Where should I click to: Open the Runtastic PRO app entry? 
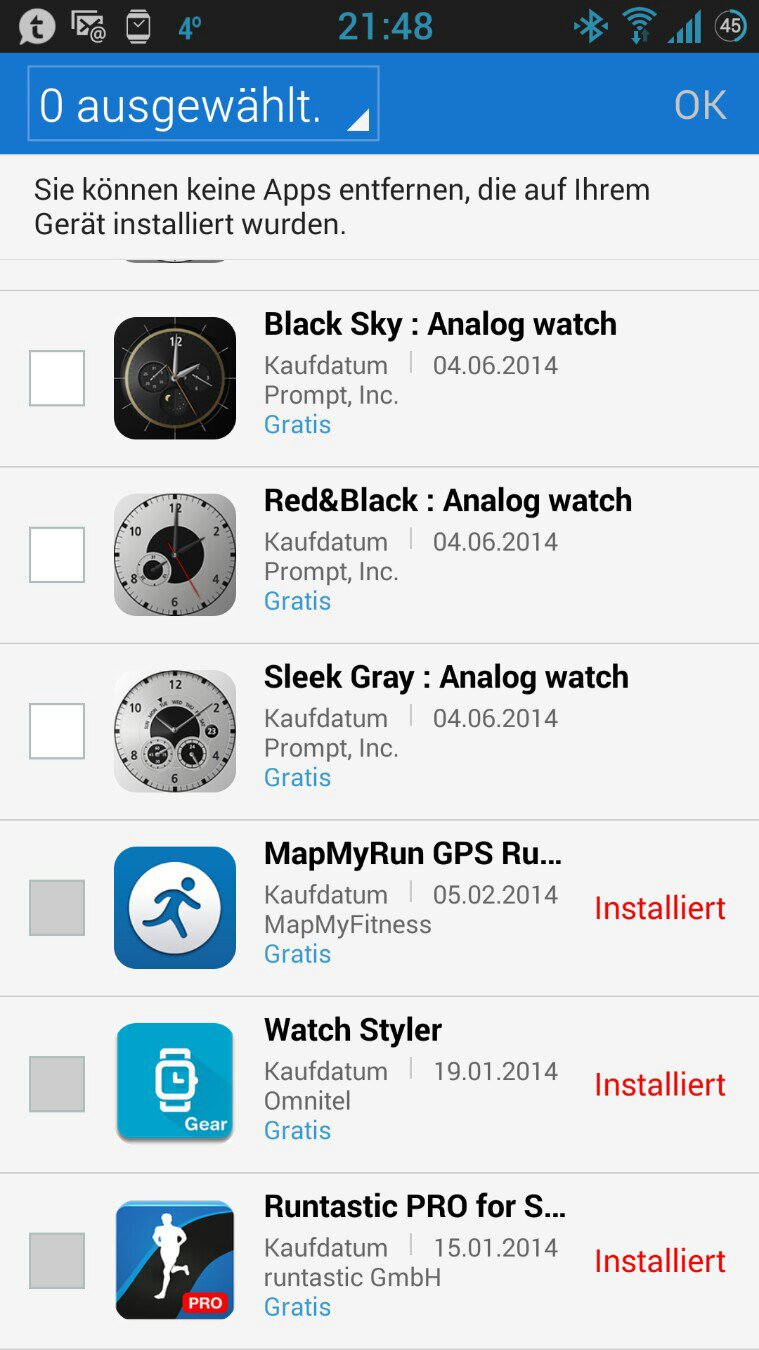[x=379, y=1261]
